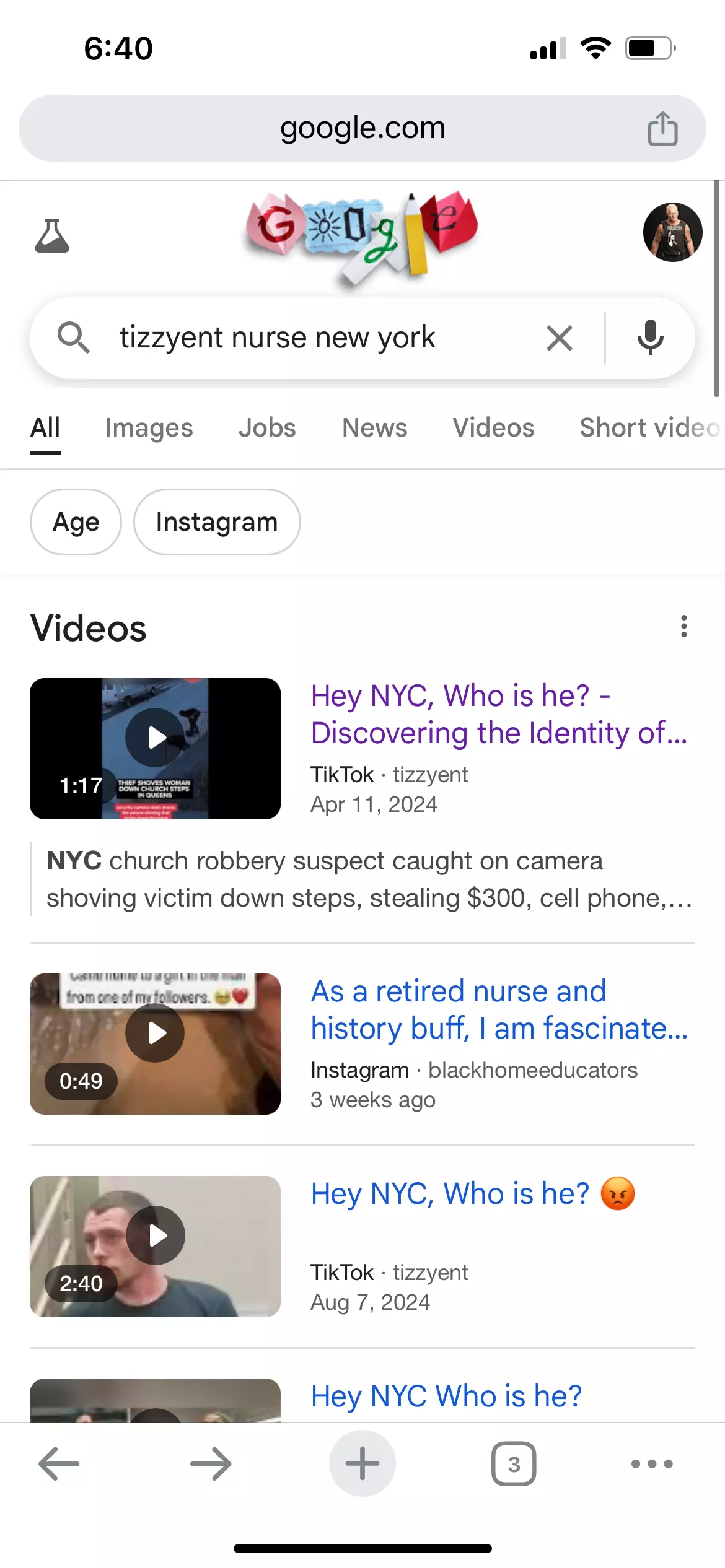Open the Google account profile picture
The image size is (725, 1568).
coord(672,232)
